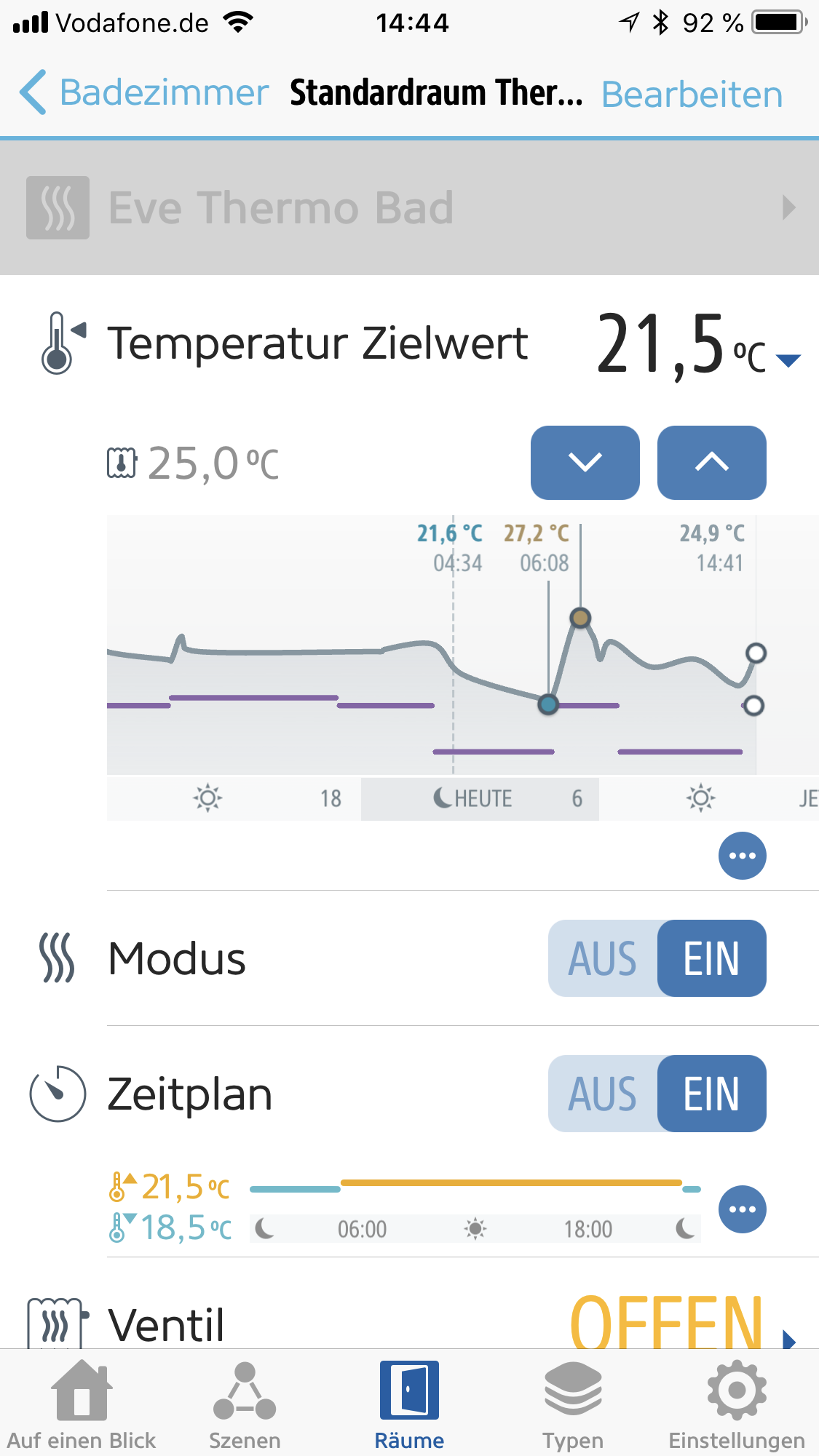Open more options below the temperature graph
819x1456 pixels.
click(x=742, y=856)
